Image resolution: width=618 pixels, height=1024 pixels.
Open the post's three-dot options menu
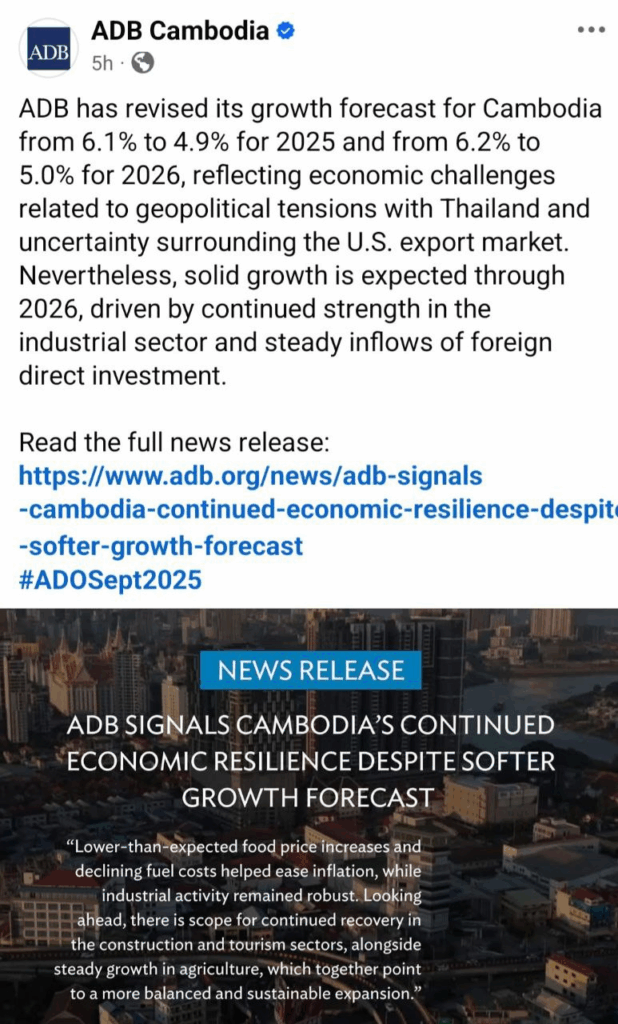(x=591, y=30)
